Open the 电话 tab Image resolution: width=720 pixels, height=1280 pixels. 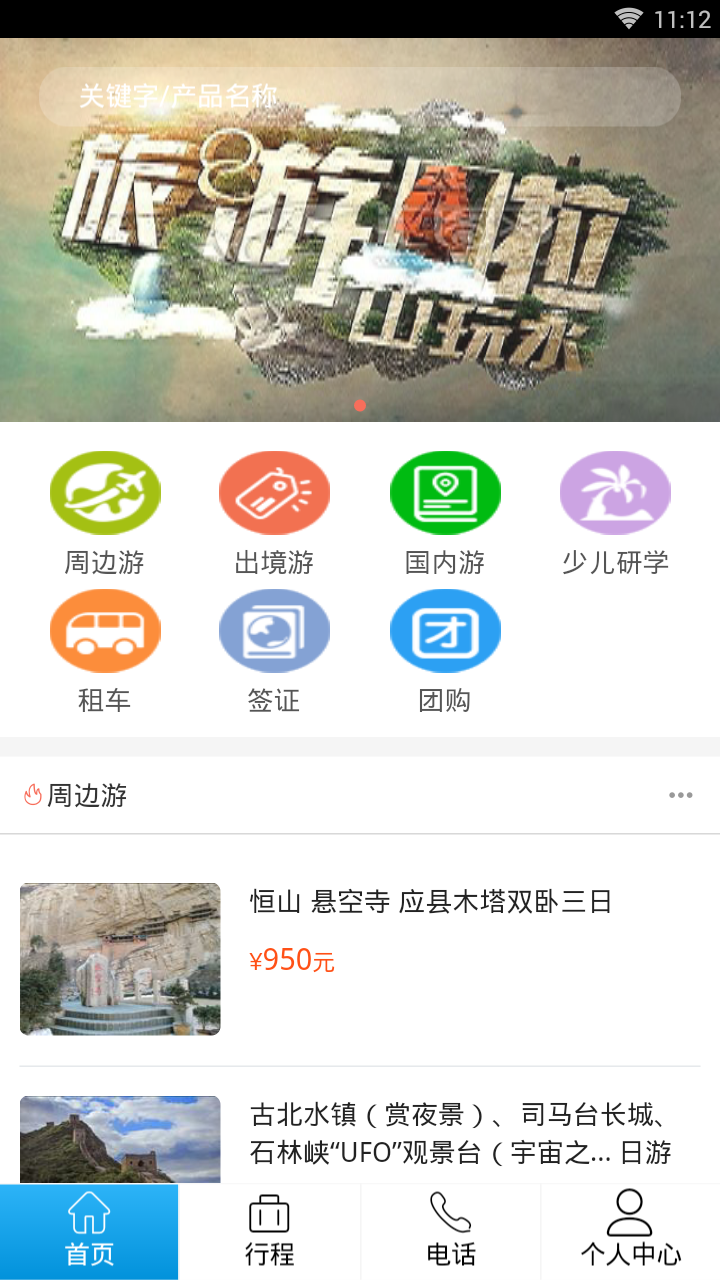pos(450,1232)
